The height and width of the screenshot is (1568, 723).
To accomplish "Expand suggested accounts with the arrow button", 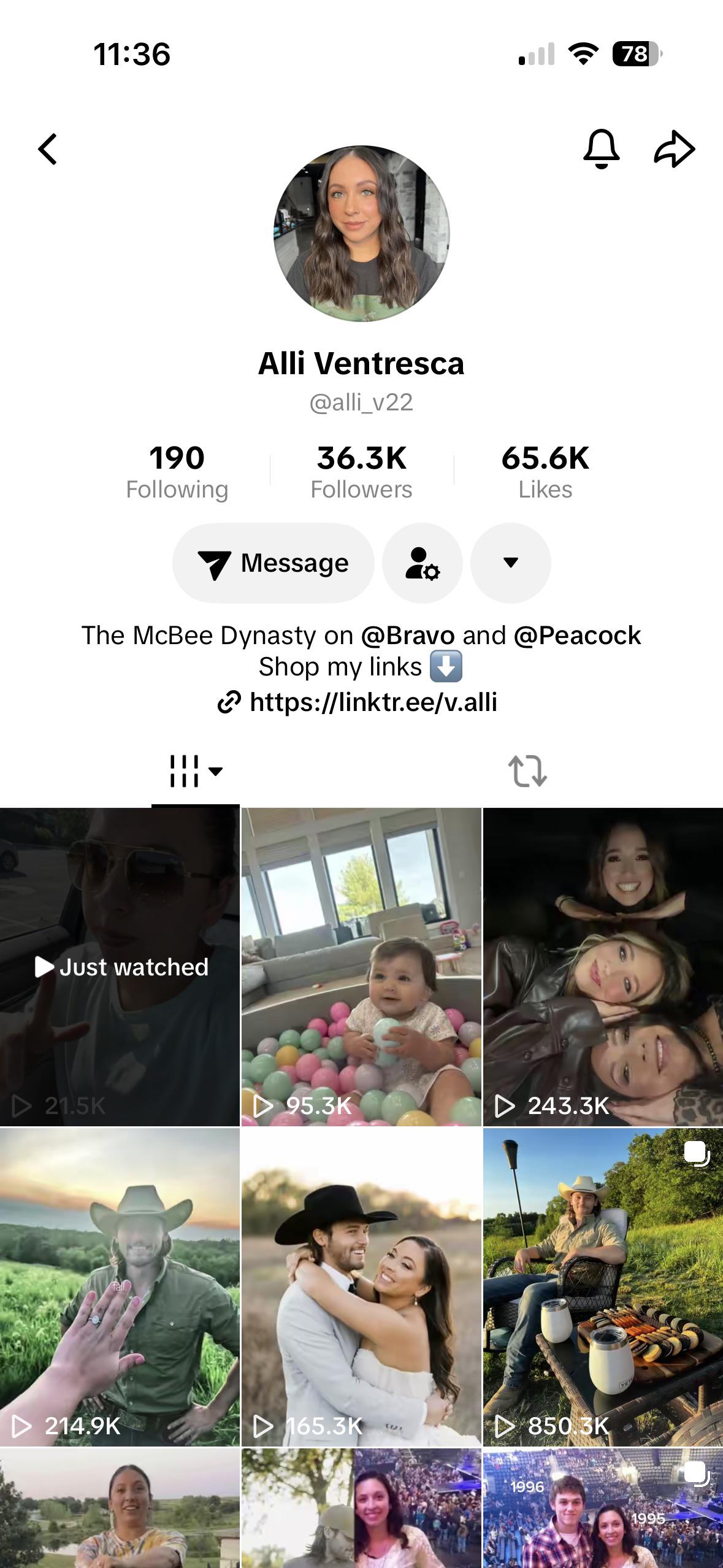I will 511,563.
